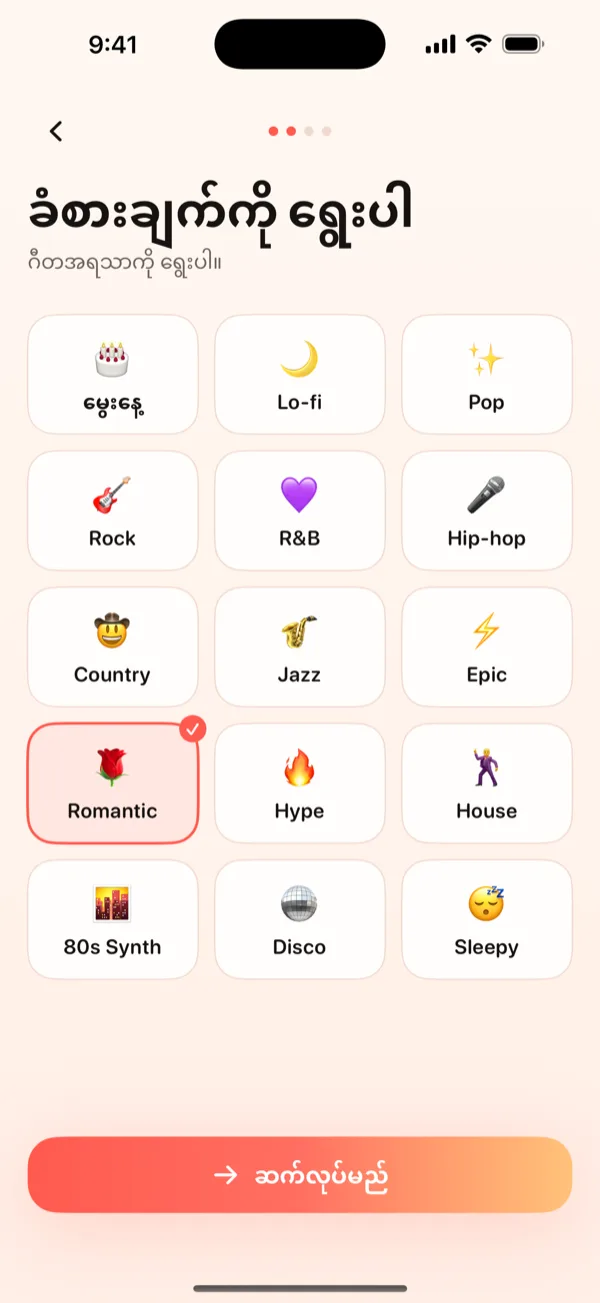Go back using the arrow icon
Viewport: 600px width, 1303px height.
pyautogui.click(x=56, y=131)
